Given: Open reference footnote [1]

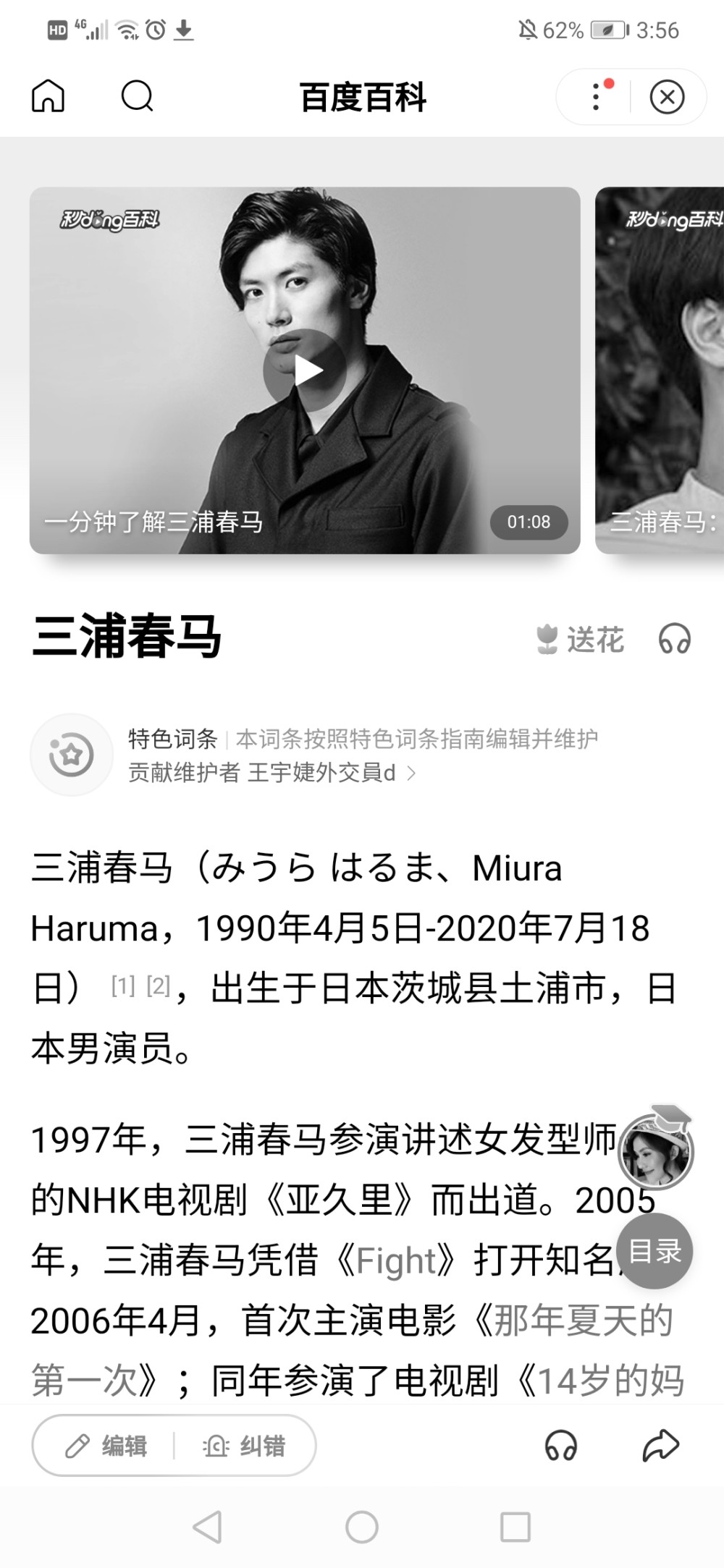Looking at the screenshot, I should pyautogui.click(x=123, y=986).
